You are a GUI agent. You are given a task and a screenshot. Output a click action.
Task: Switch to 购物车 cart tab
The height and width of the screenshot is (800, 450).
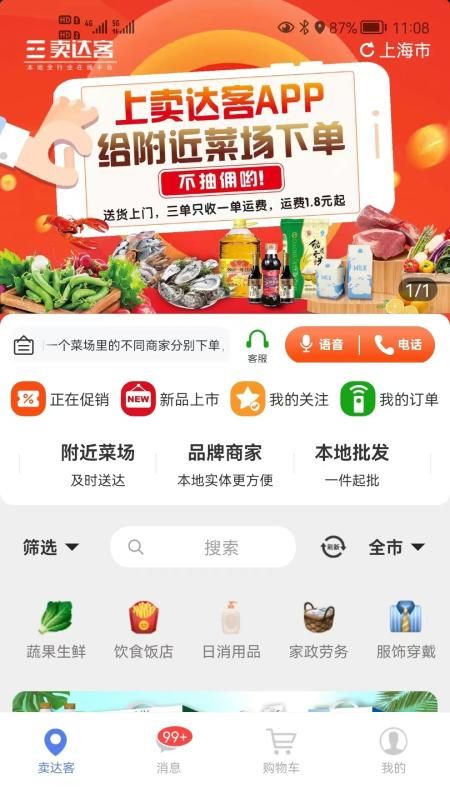point(281,751)
